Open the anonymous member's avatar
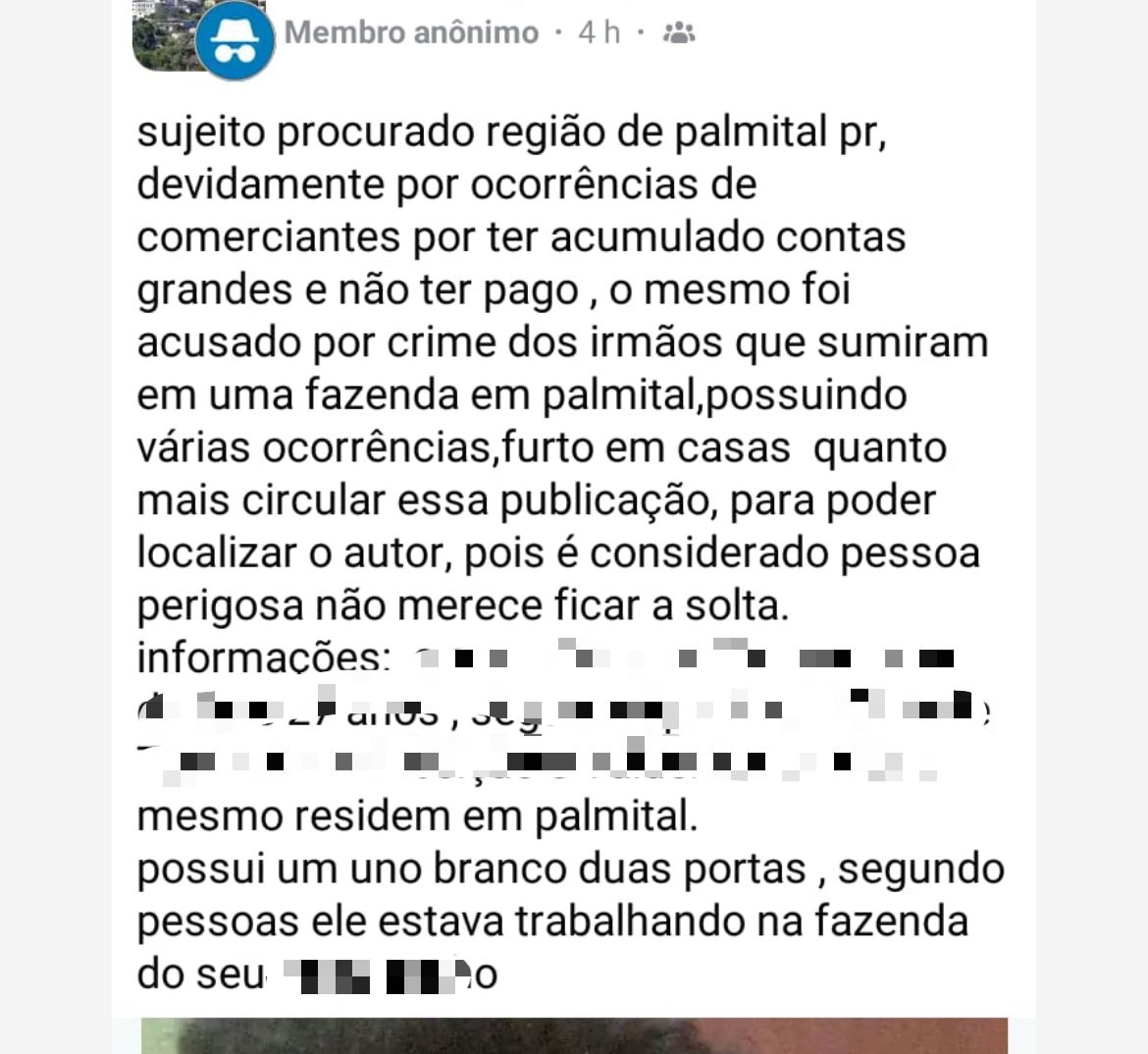 [x=235, y=39]
